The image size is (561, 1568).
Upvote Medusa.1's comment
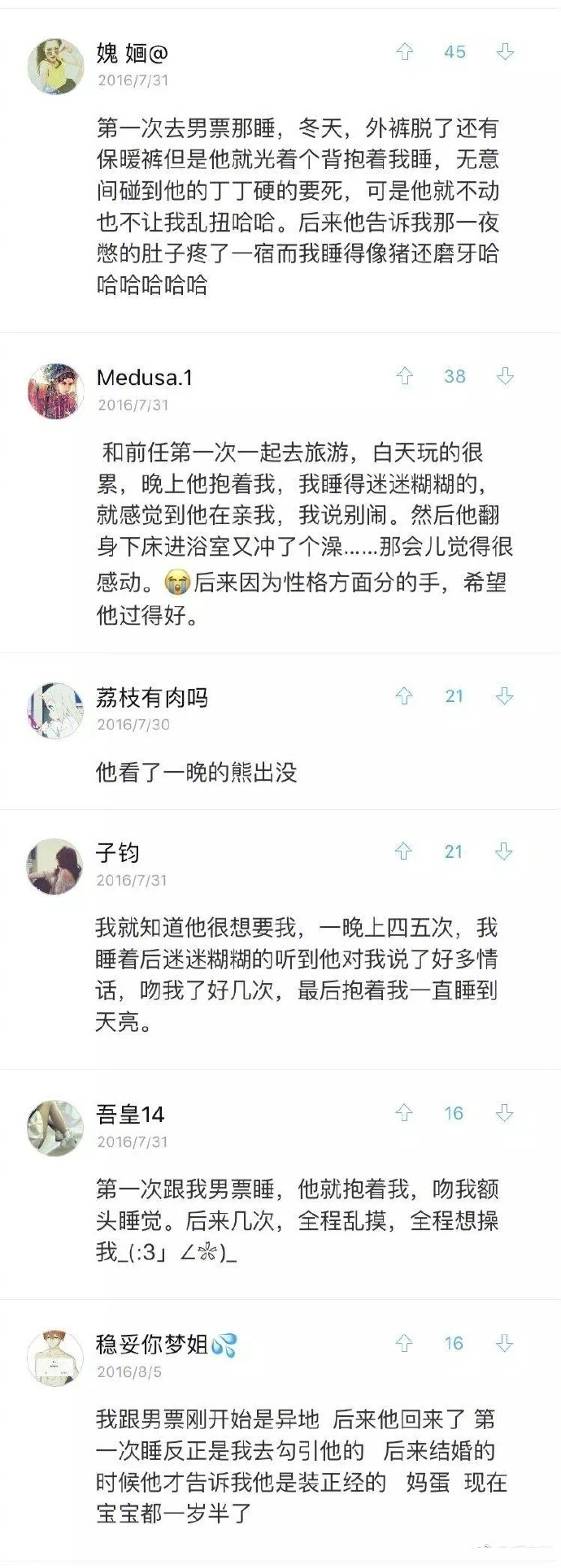pos(404,376)
